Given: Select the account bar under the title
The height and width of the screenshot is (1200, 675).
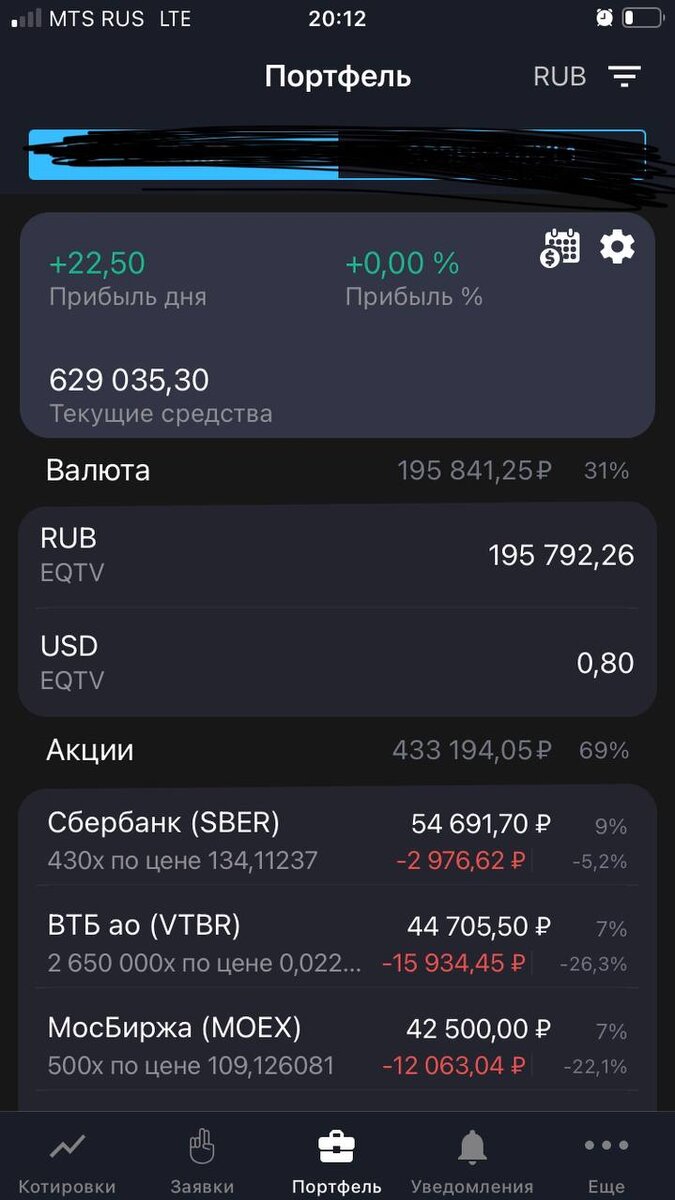Looking at the screenshot, I should [x=337, y=155].
